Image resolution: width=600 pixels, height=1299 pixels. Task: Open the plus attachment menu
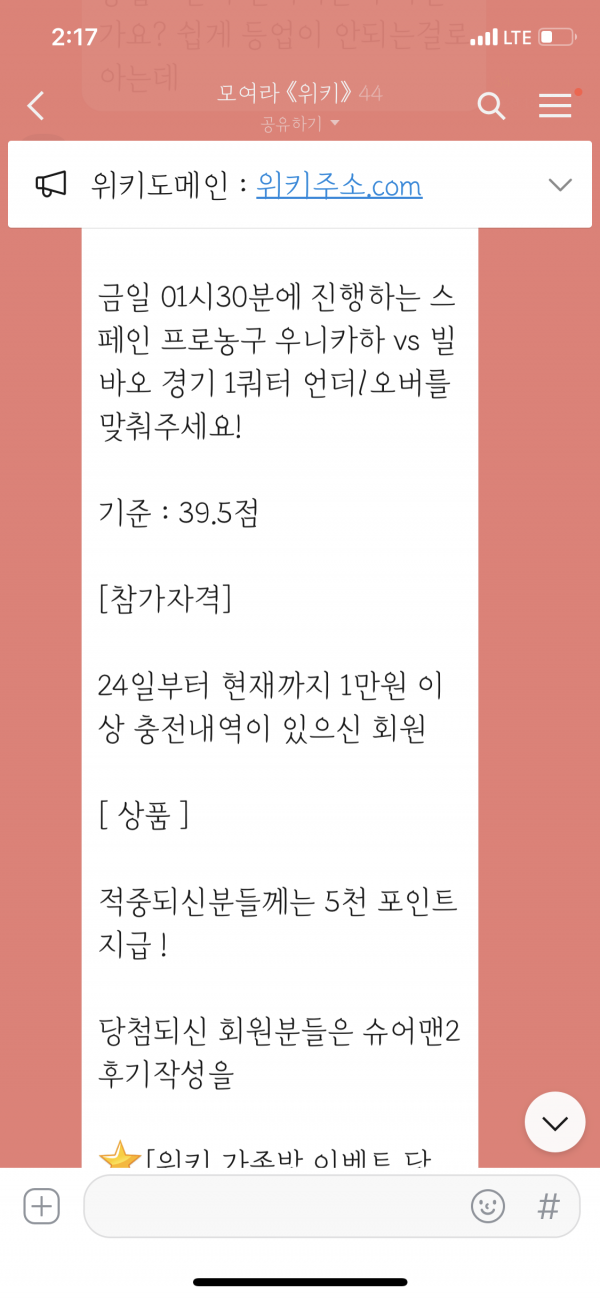click(41, 1206)
